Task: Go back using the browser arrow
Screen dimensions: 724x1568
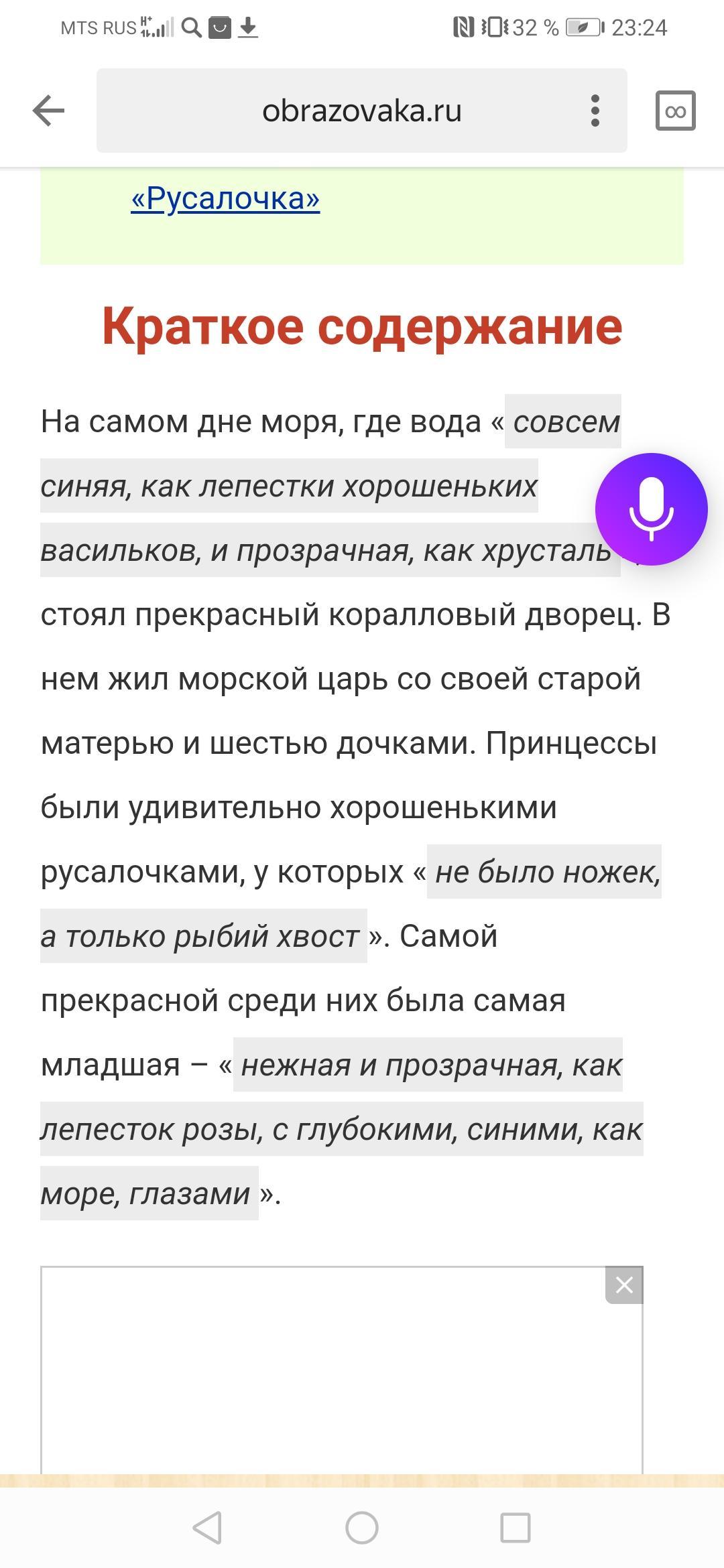Action: [x=48, y=111]
